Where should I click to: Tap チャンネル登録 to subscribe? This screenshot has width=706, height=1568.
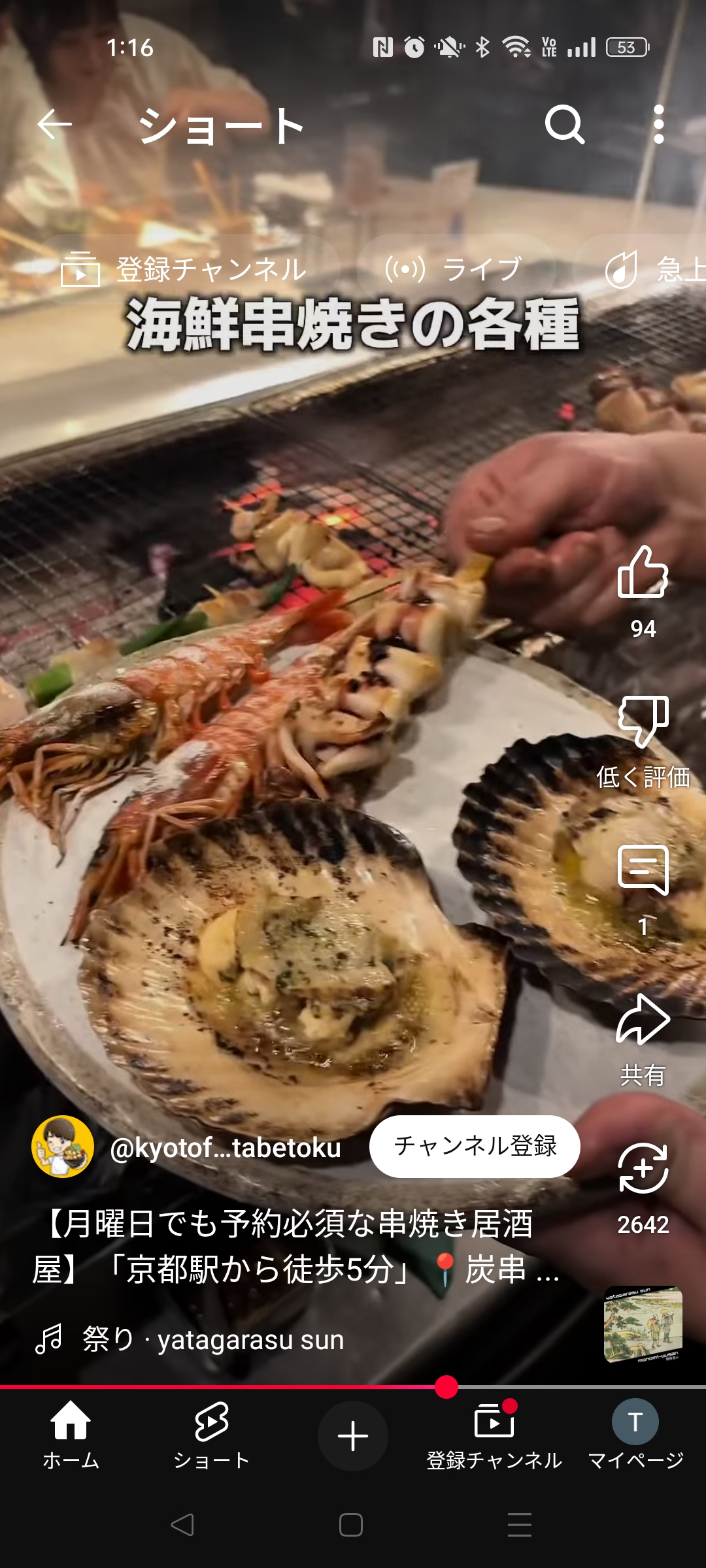[475, 1146]
